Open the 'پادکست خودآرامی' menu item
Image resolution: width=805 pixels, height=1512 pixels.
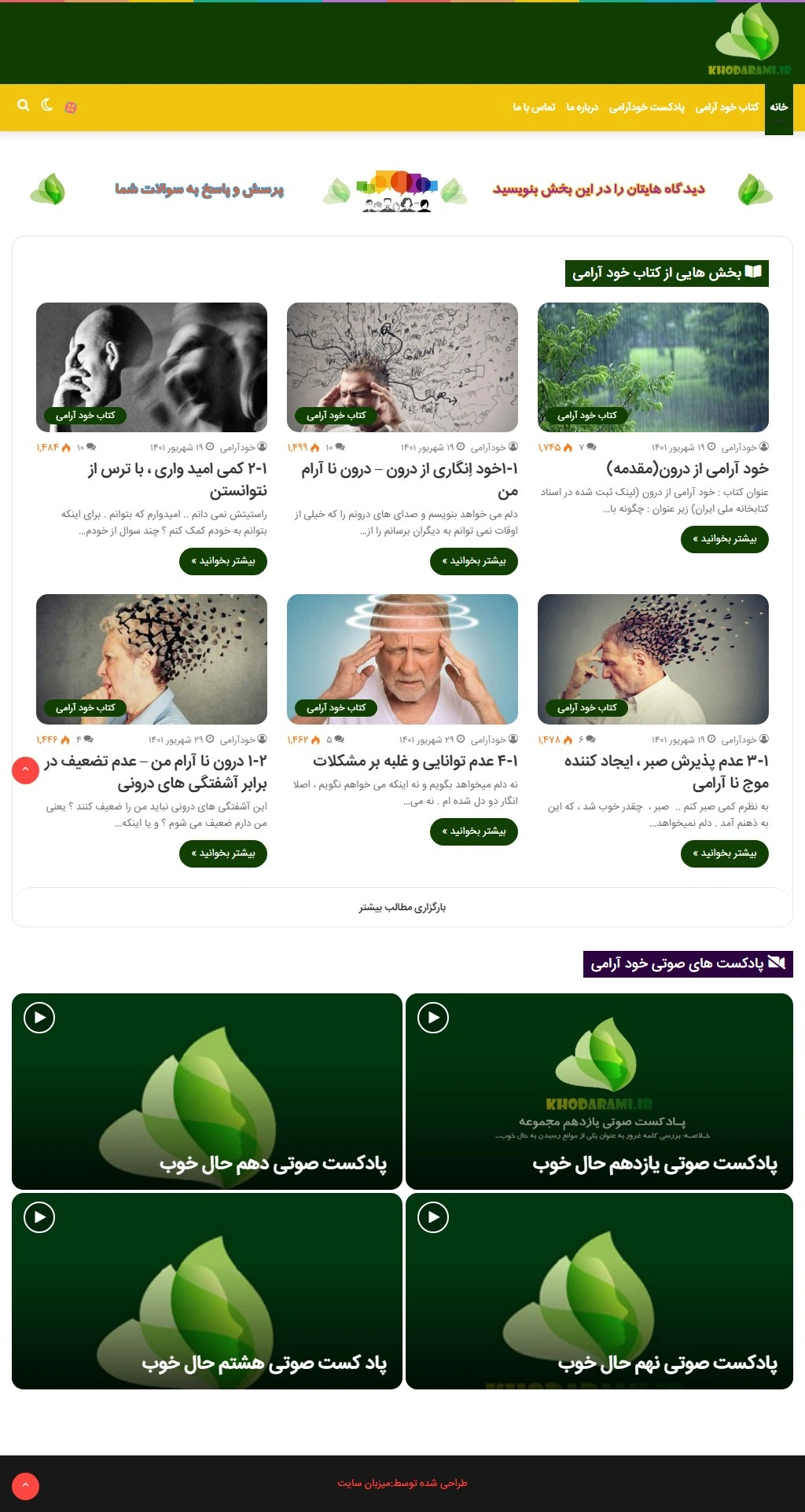point(647,107)
